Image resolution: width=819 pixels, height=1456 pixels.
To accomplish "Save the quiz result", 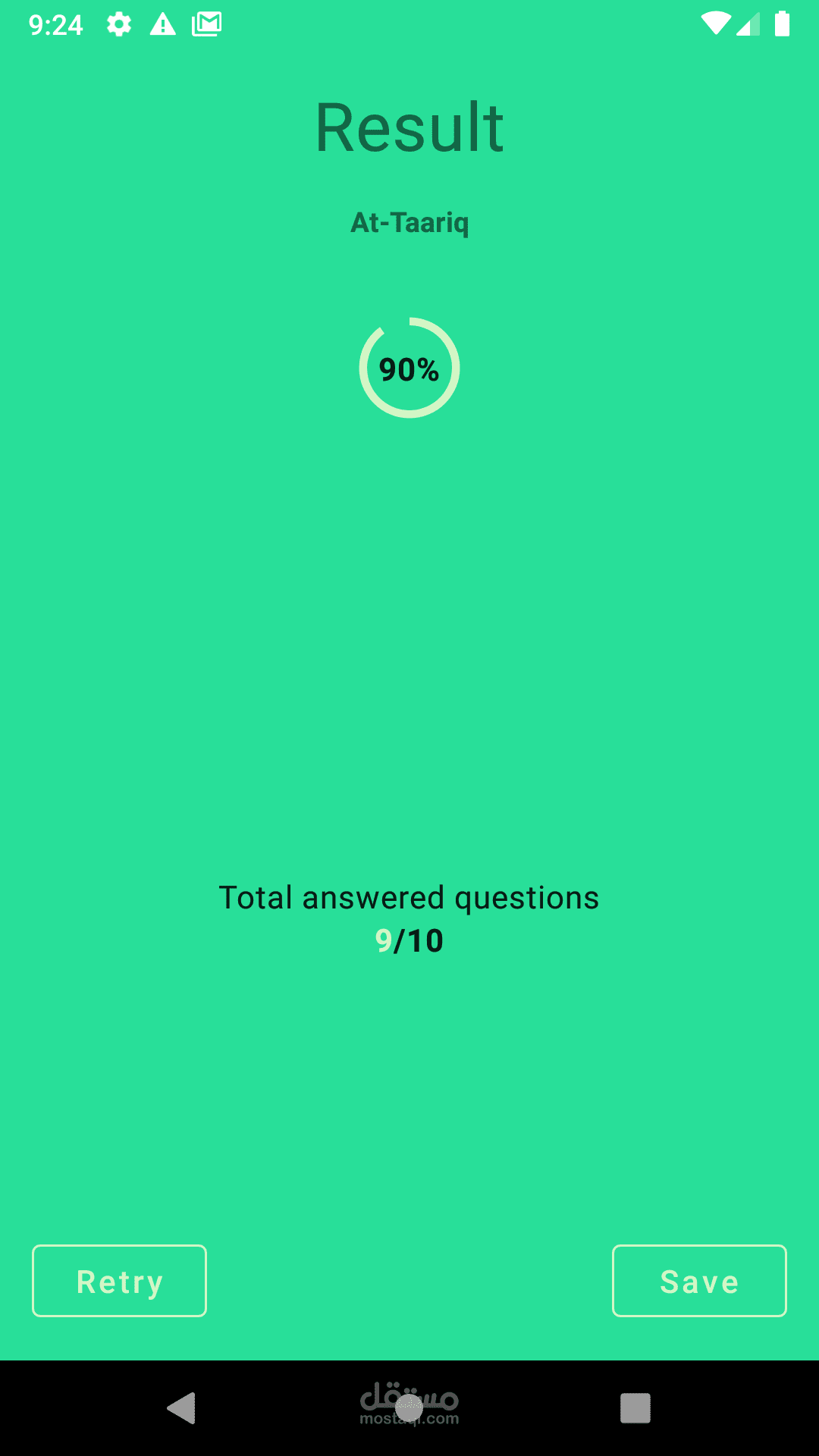I will click(x=699, y=1281).
